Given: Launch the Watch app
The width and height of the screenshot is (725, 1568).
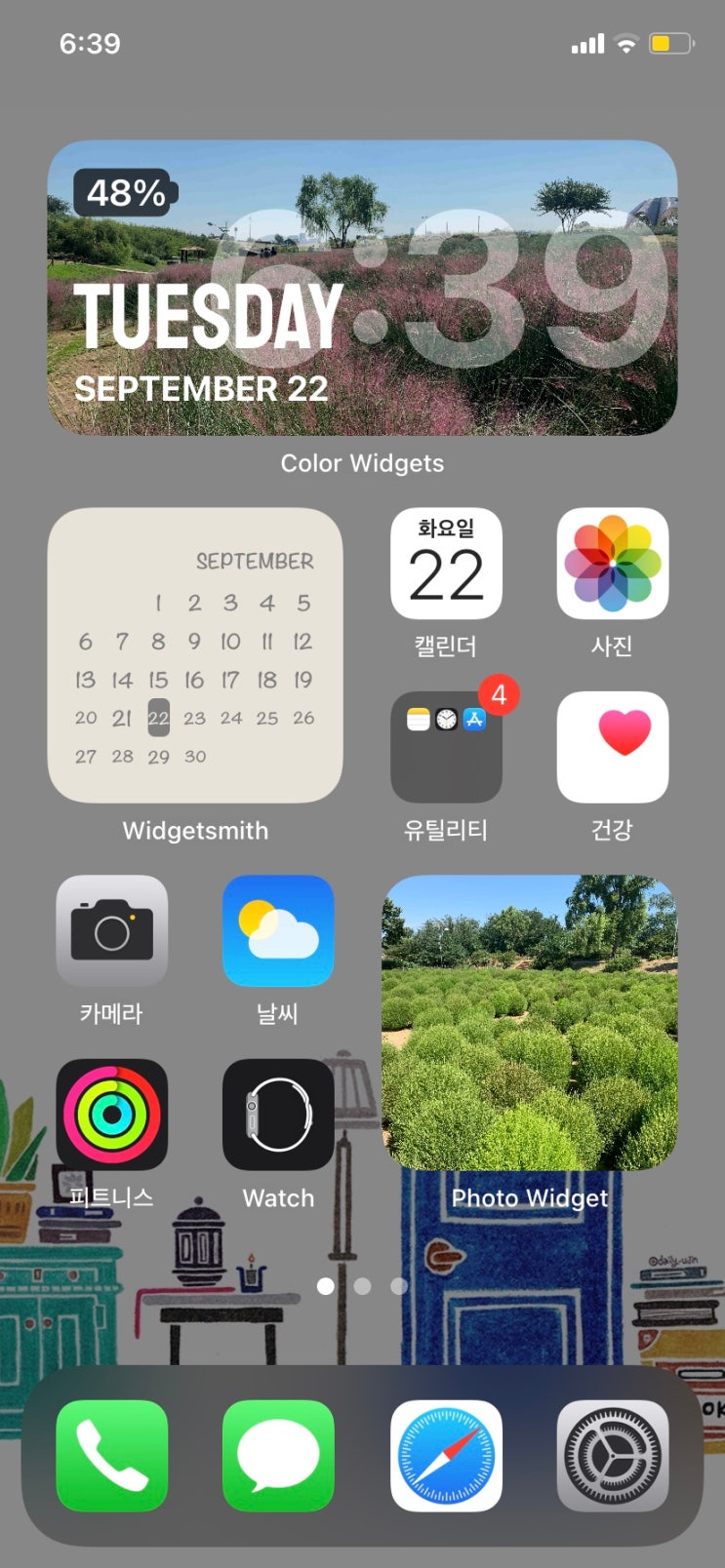Looking at the screenshot, I should (x=278, y=1113).
